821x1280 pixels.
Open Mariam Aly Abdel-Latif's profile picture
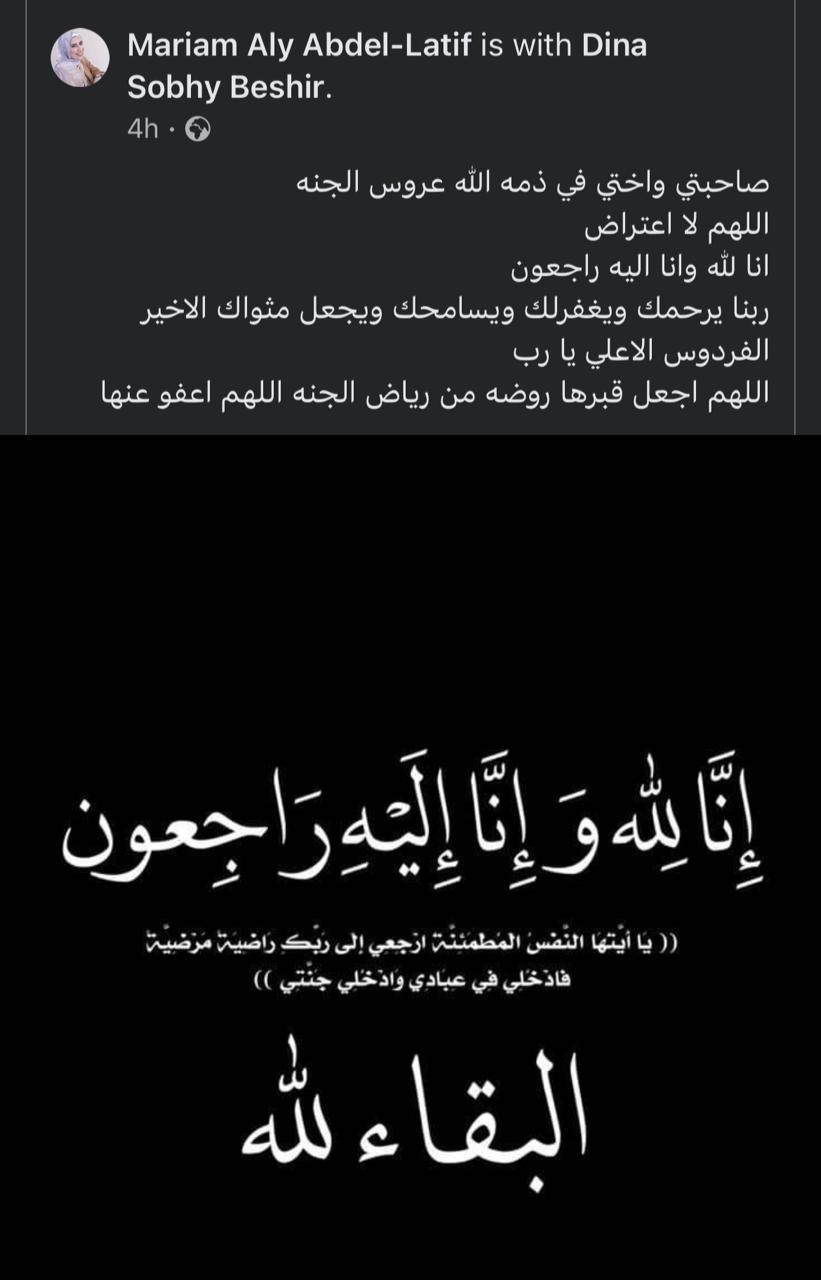pos(80,57)
